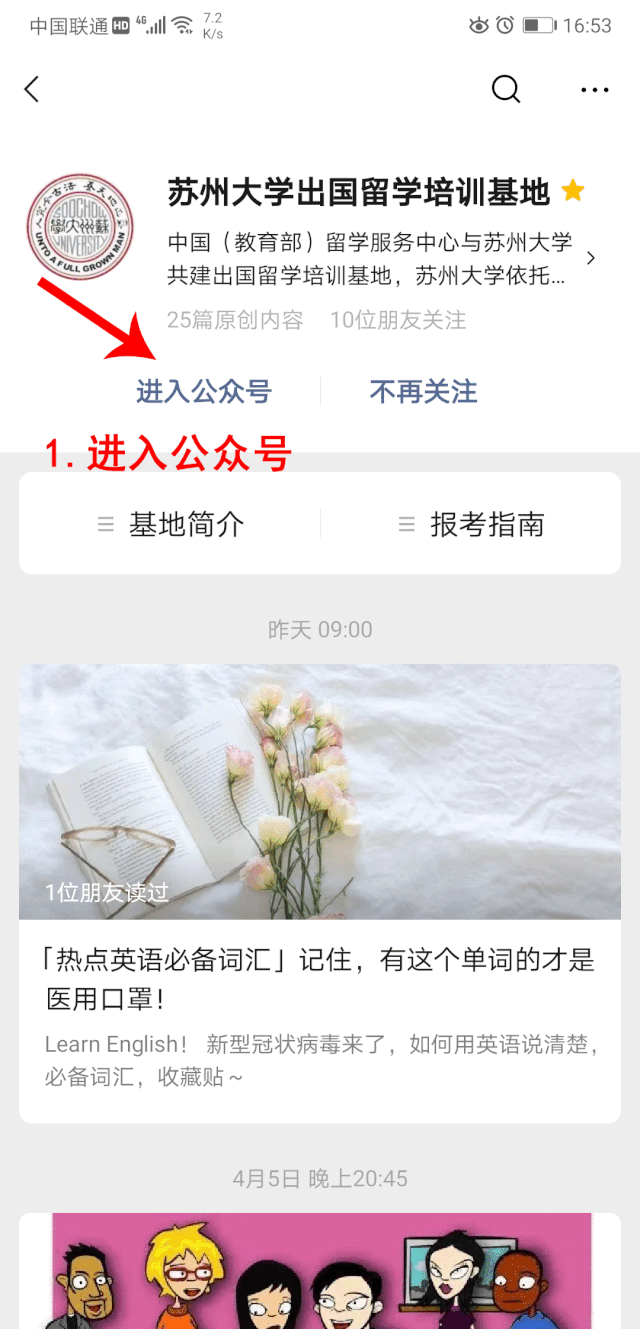Viewport: 640px width, 1329px height.
Task: Tap 进入公众号 to enter the account
Action: point(203,392)
